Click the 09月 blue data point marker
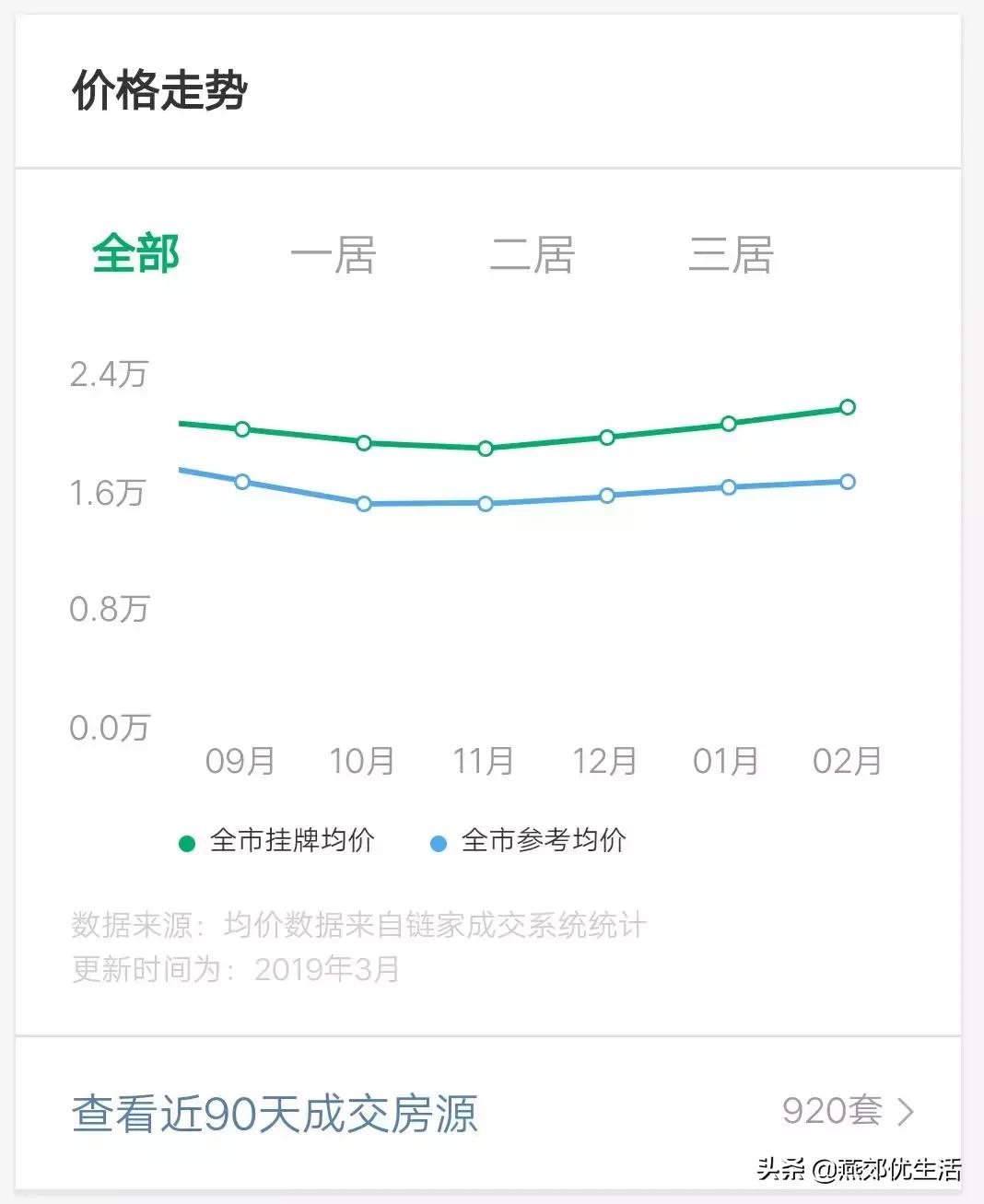Screen dimensions: 984x1204 [x=242, y=481]
